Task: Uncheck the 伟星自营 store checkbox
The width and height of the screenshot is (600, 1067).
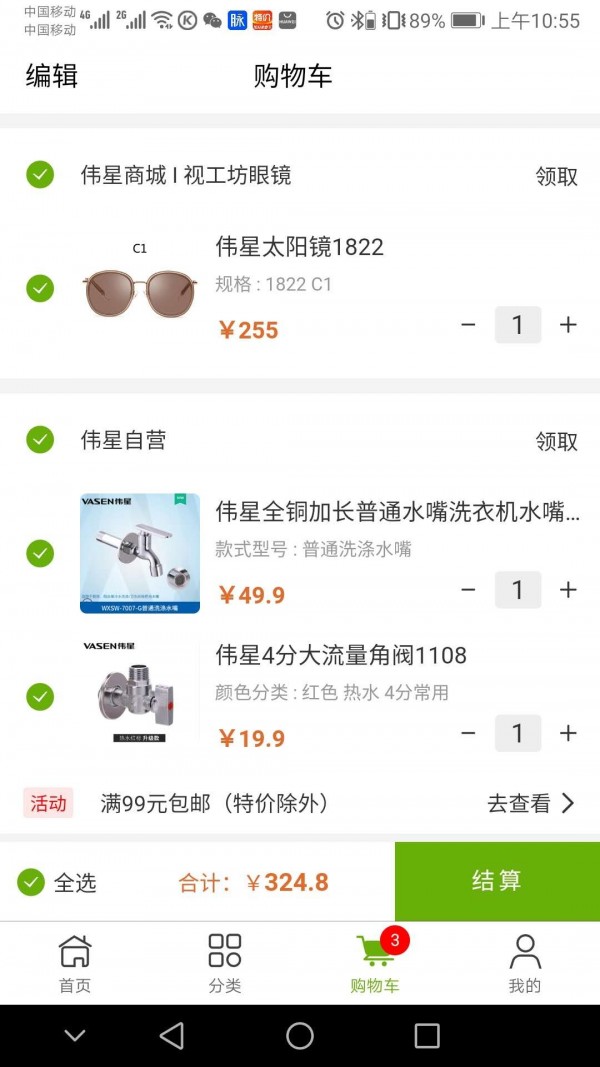Action: point(40,439)
